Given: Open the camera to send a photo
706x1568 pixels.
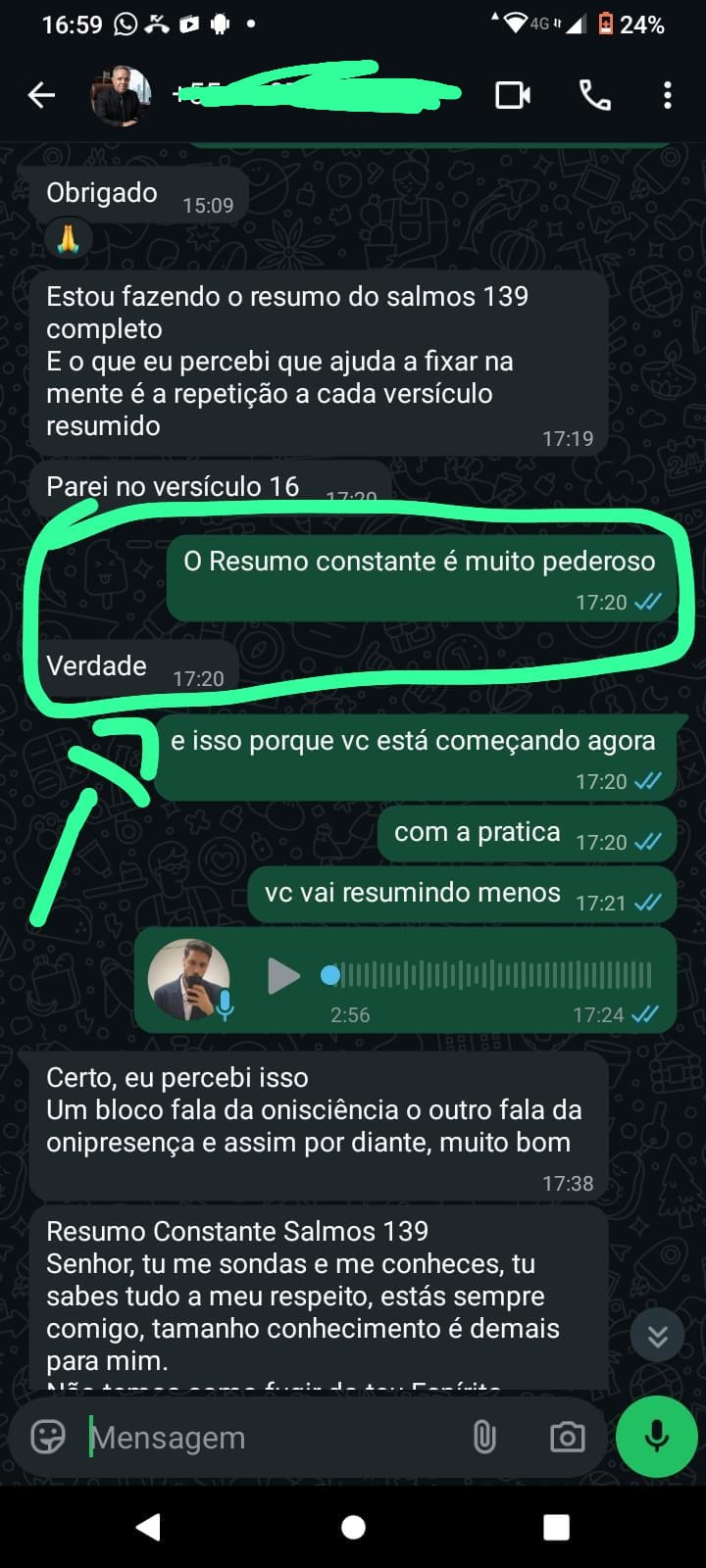Looking at the screenshot, I should (x=567, y=1437).
